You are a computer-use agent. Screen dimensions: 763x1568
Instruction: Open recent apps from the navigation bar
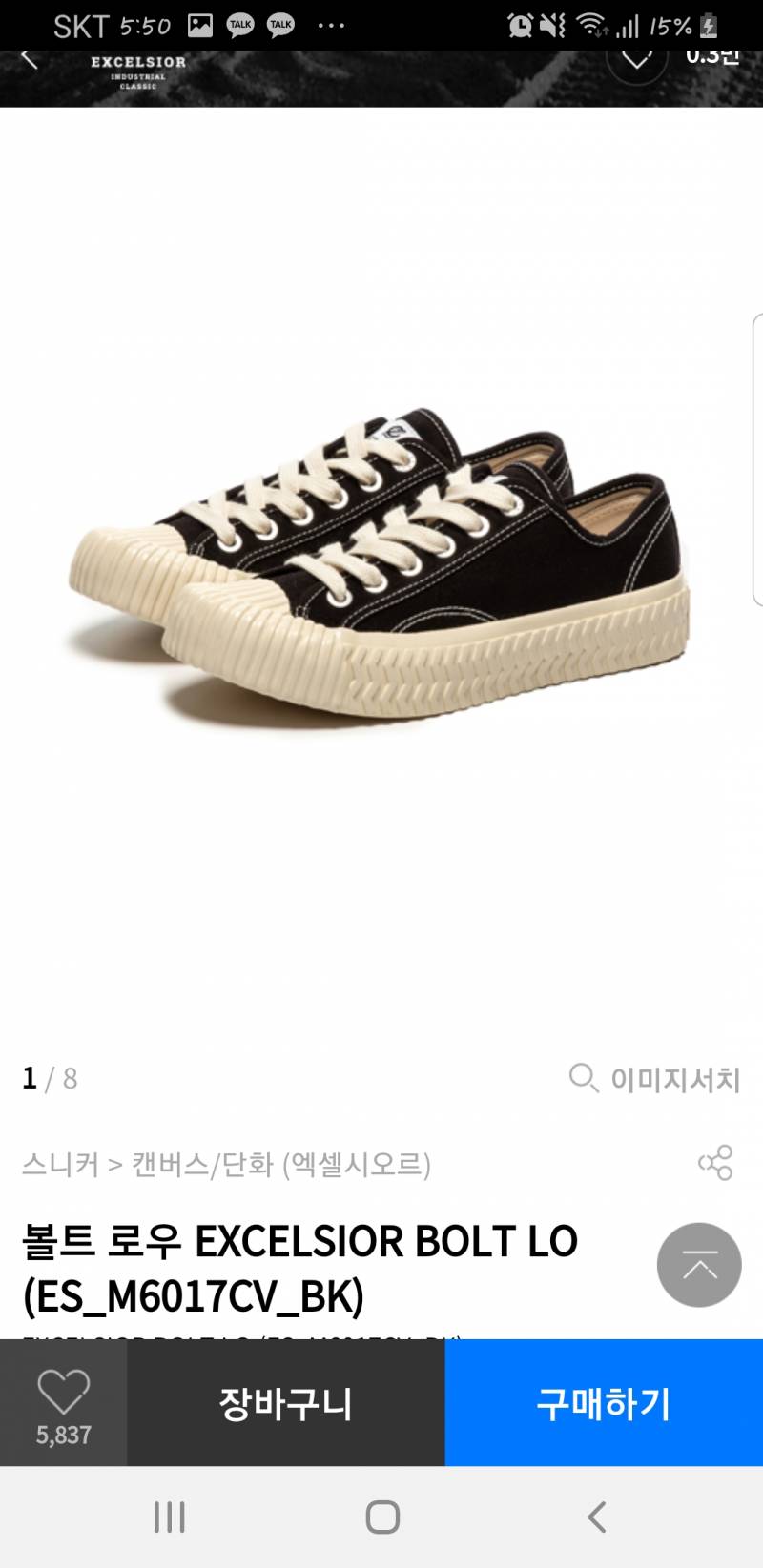[x=169, y=1516]
